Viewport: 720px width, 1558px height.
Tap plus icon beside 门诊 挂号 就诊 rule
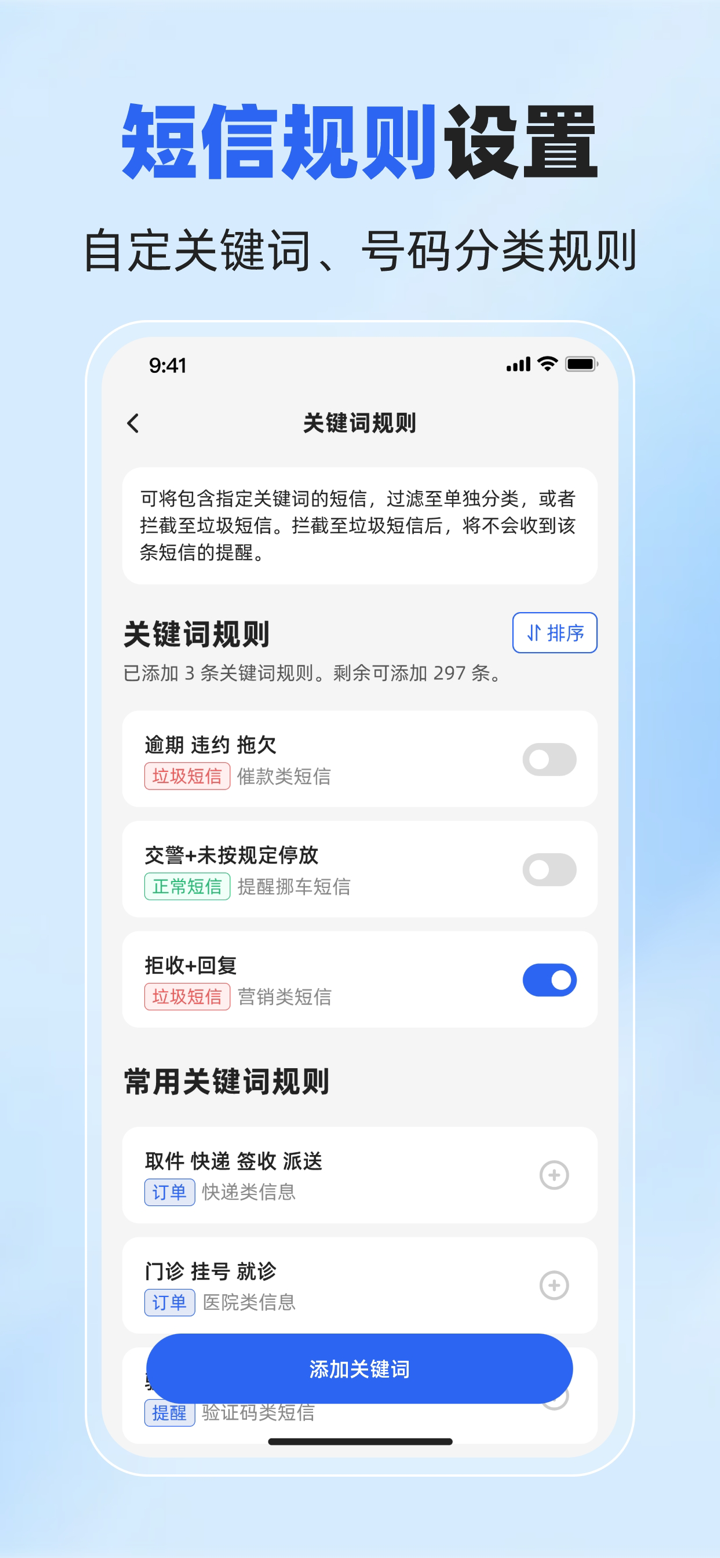click(554, 1286)
